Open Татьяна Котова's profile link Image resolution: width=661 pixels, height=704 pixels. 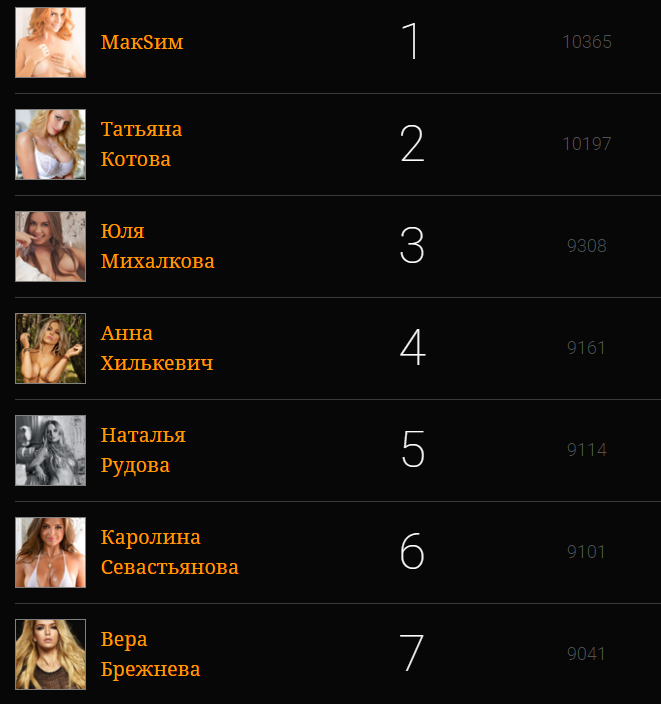[x=141, y=144]
